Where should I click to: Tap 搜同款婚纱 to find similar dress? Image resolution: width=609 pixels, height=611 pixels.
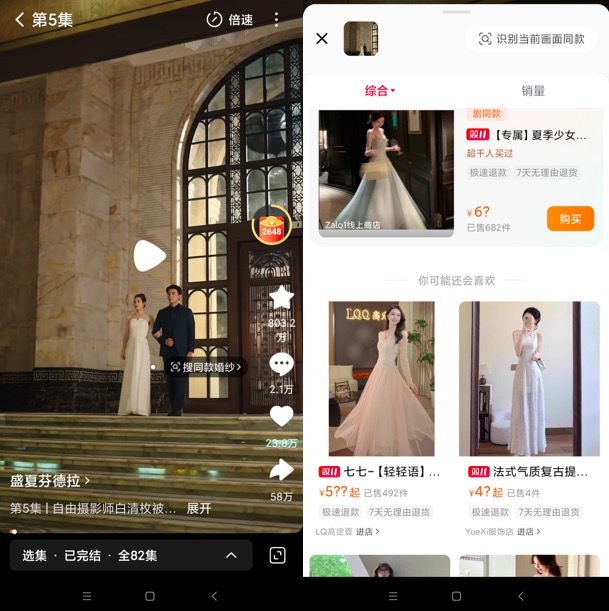206,367
